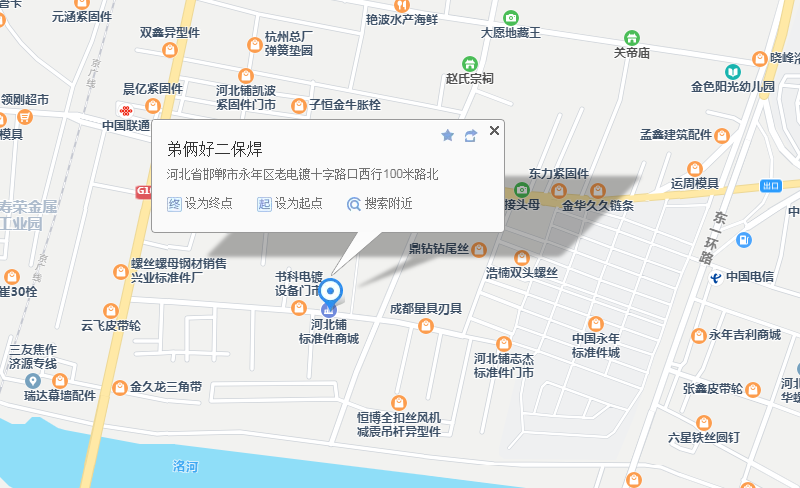Tap the blue location pin marker
Screen dimensions: 800x488
(x=331, y=290)
